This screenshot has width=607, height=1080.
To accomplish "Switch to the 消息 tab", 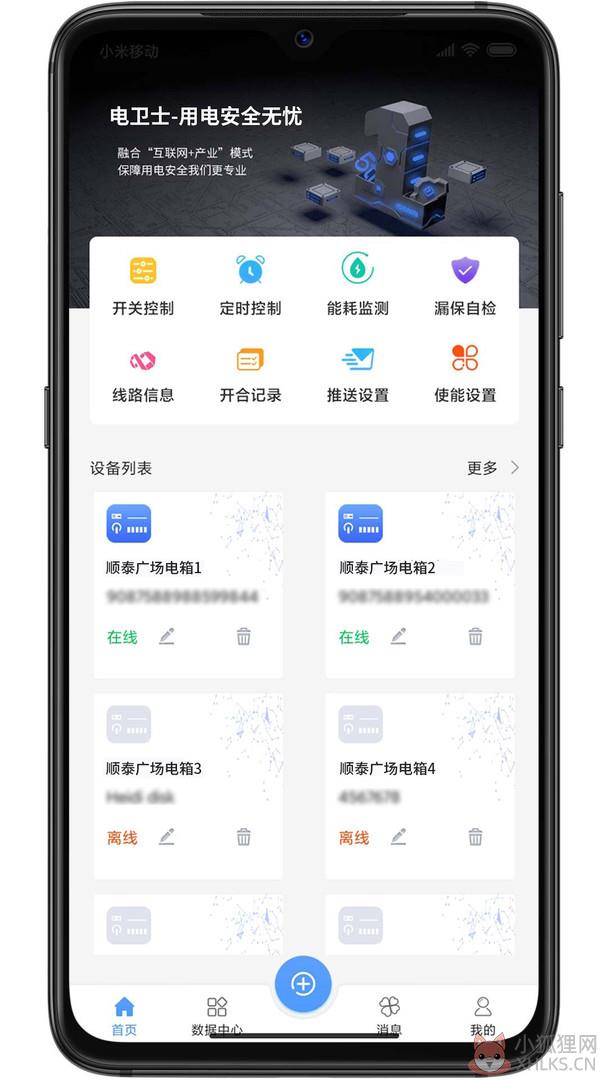I will pyautogui.click(x=389, y=1016).
